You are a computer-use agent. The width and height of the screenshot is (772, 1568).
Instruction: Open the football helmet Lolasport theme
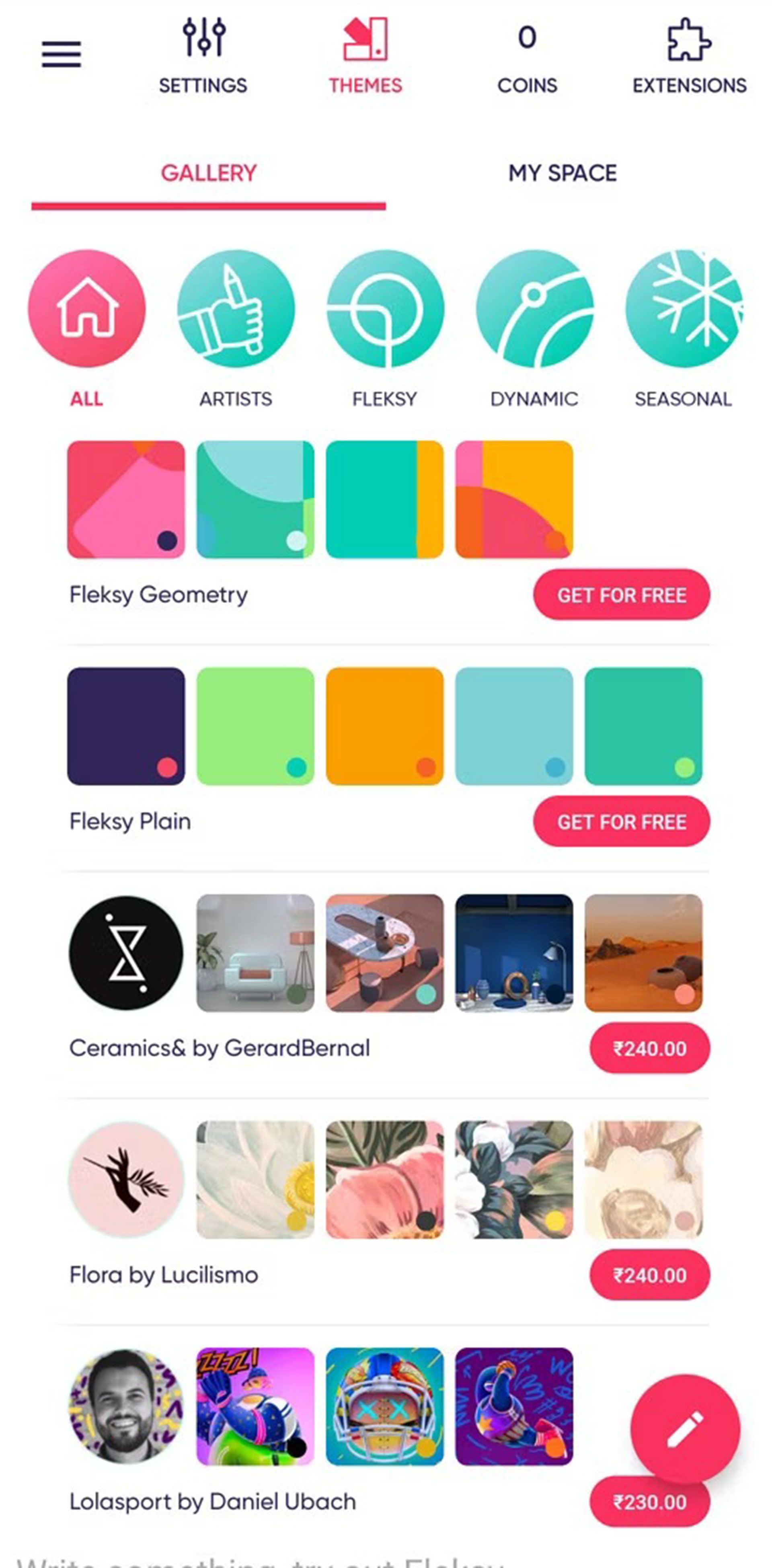(x=385, y=1406)
